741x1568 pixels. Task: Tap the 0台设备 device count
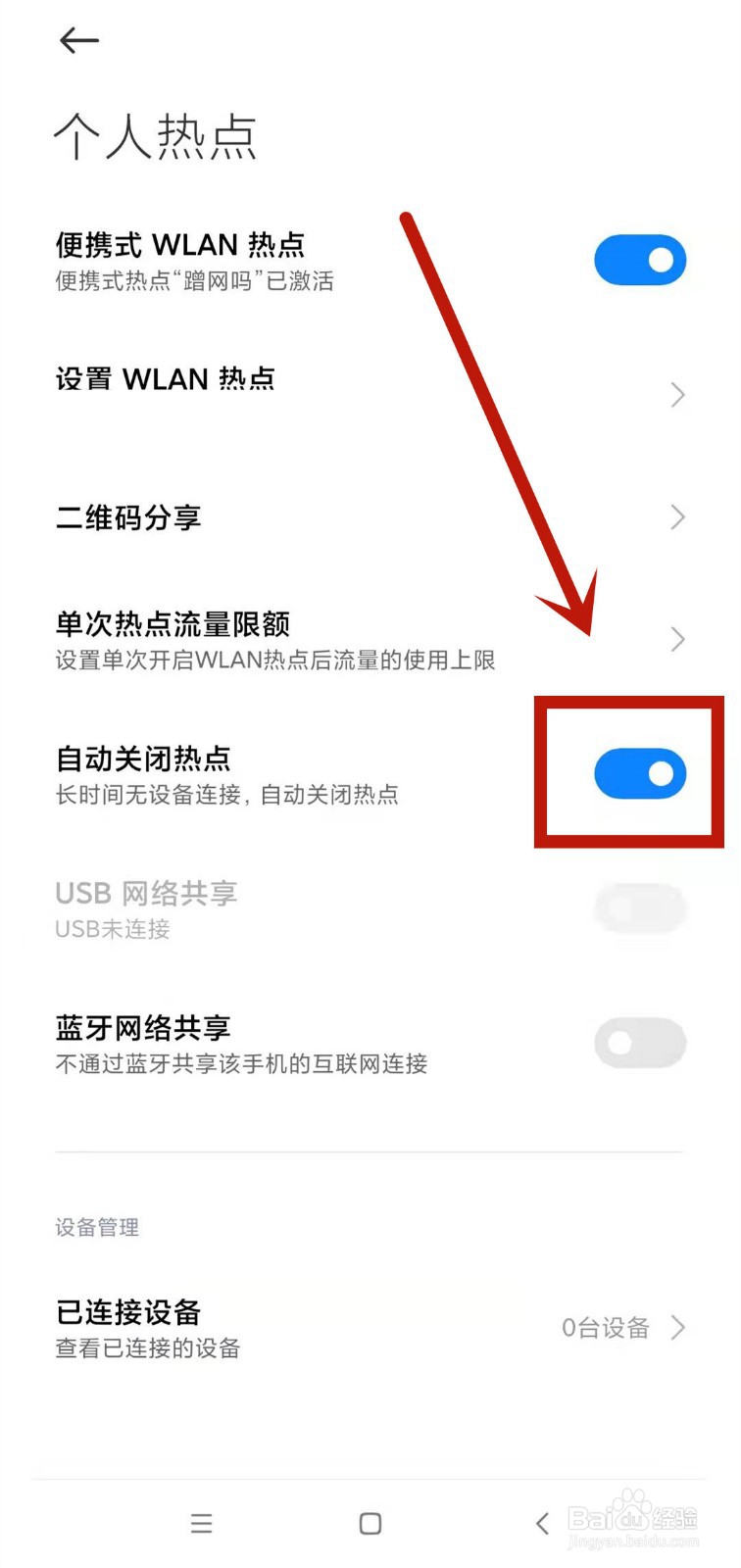coord(605,1328)
